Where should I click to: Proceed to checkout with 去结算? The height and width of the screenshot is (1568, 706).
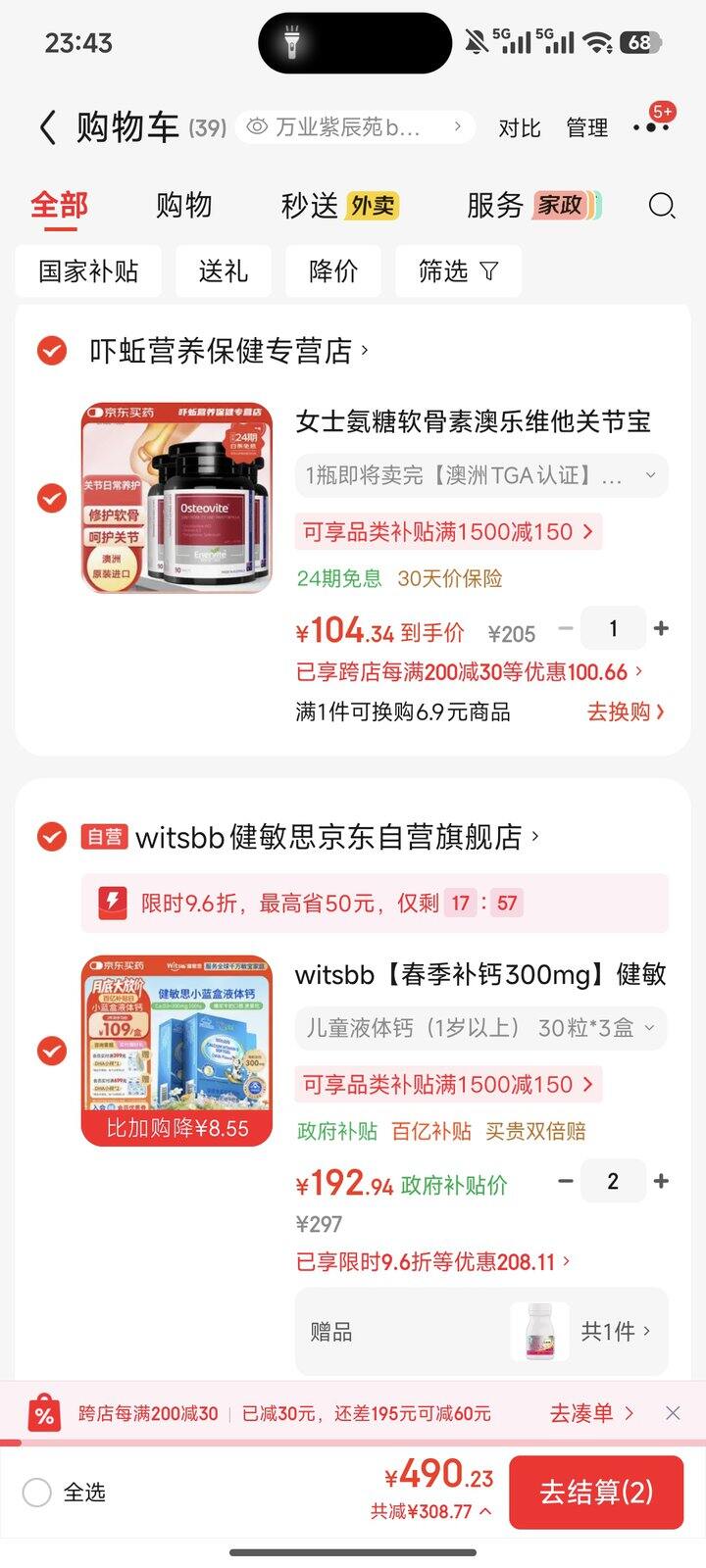click(x=595, y=1493)
